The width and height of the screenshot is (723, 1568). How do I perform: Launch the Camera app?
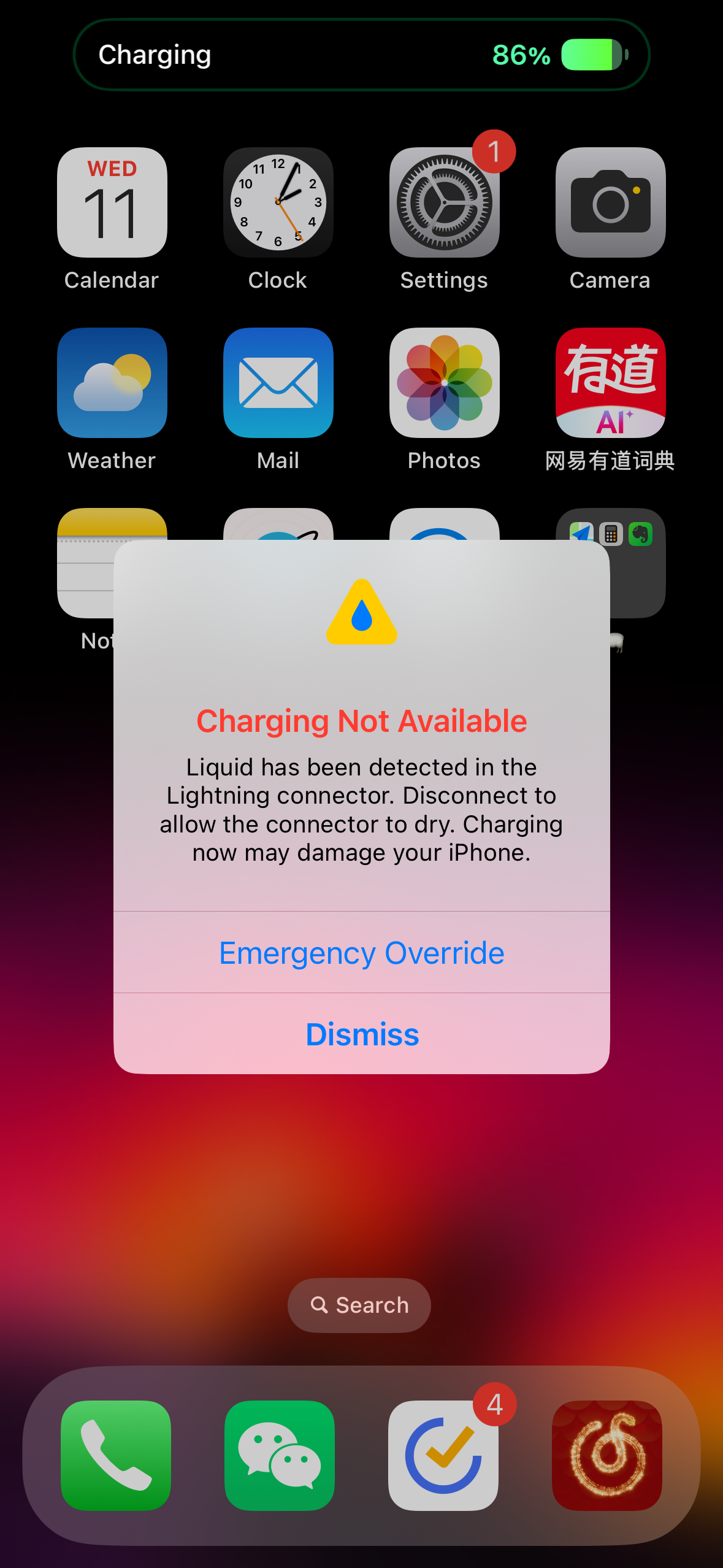click(611, 202)
